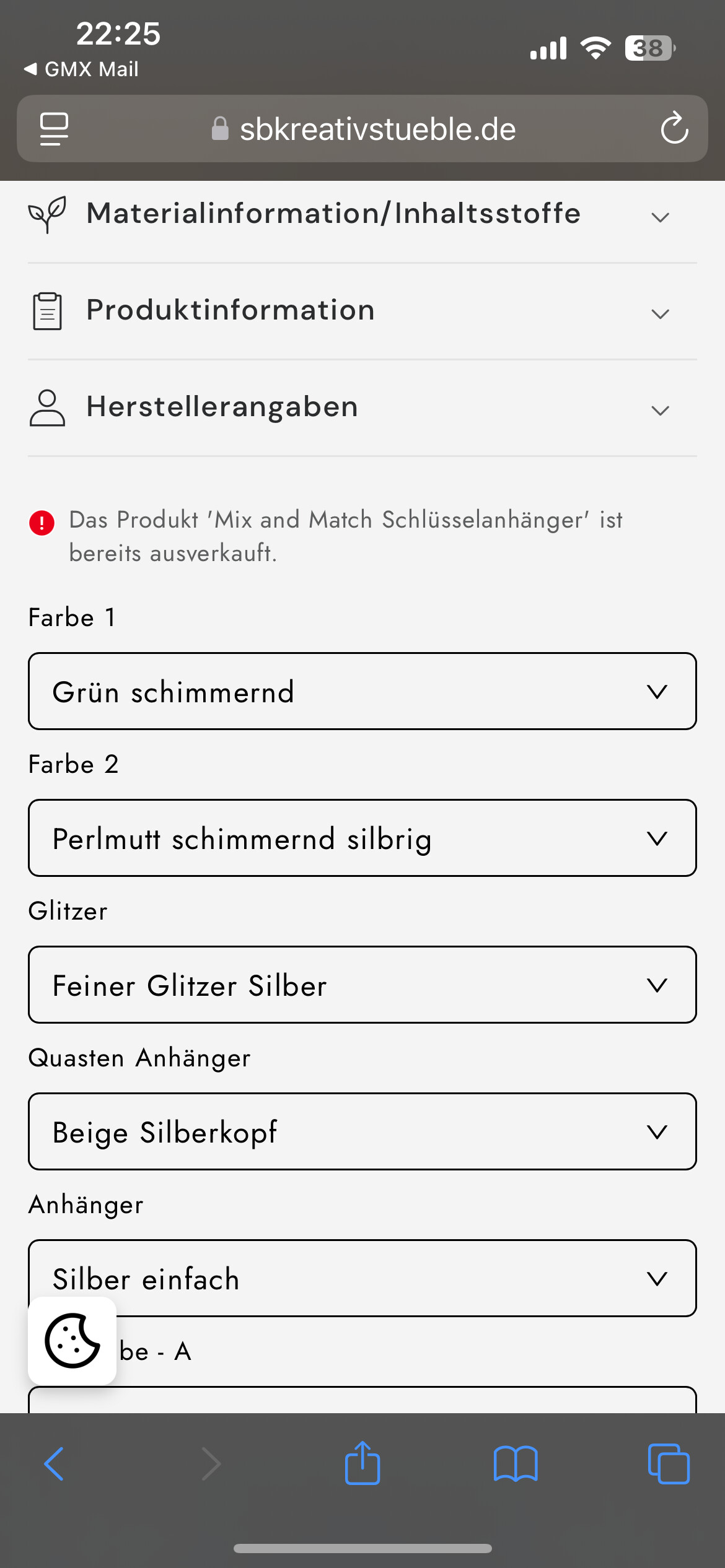Screen dimensions: 725x1568
Task: Expand the Produktinformation section
Action: tap(362, 311)
